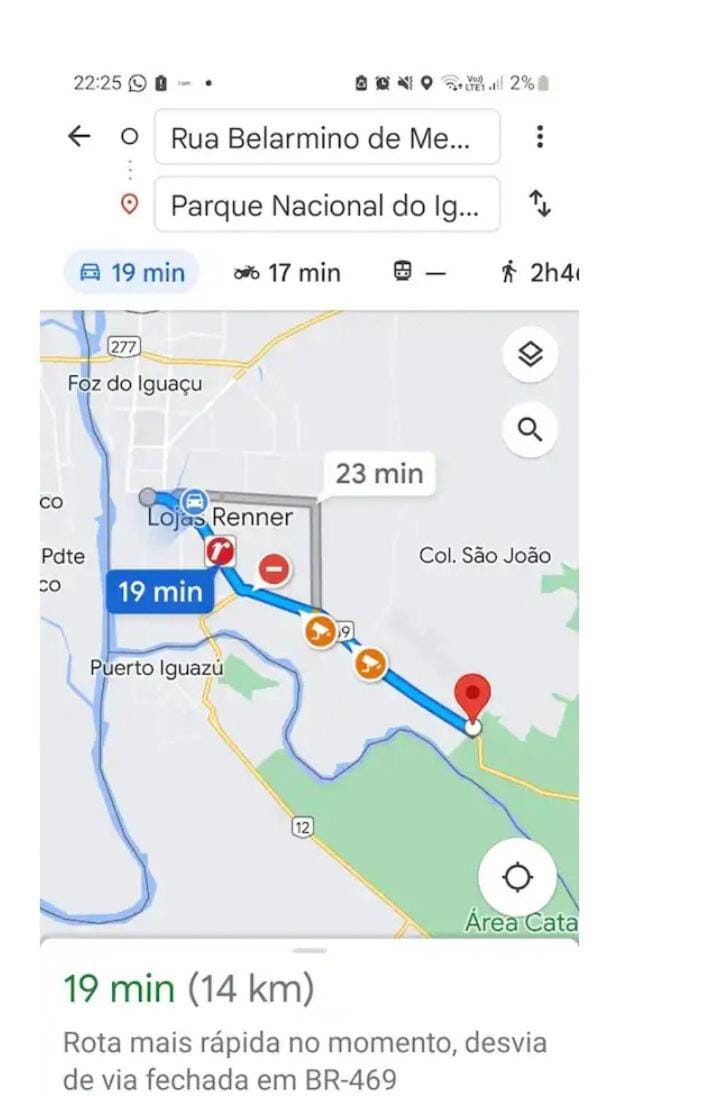
Task: Open the three-dot overflow menu
Action: click(540, 136)
